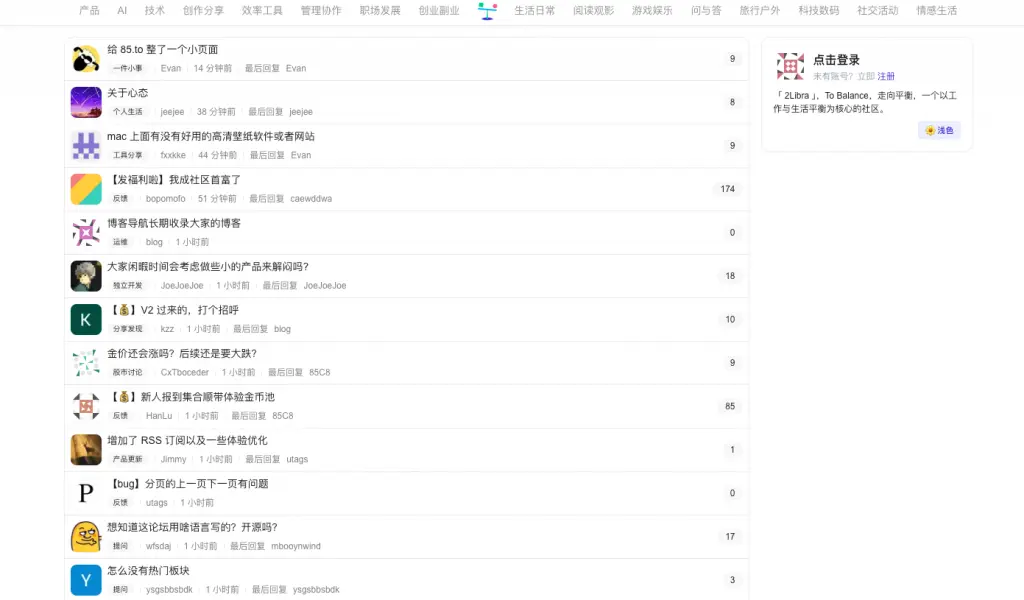The width and height of the screenshot is (1024, 600).
Task: View 增加了 RSS 订阅以及一些体验优化 post
Action: tap(187, 440)
